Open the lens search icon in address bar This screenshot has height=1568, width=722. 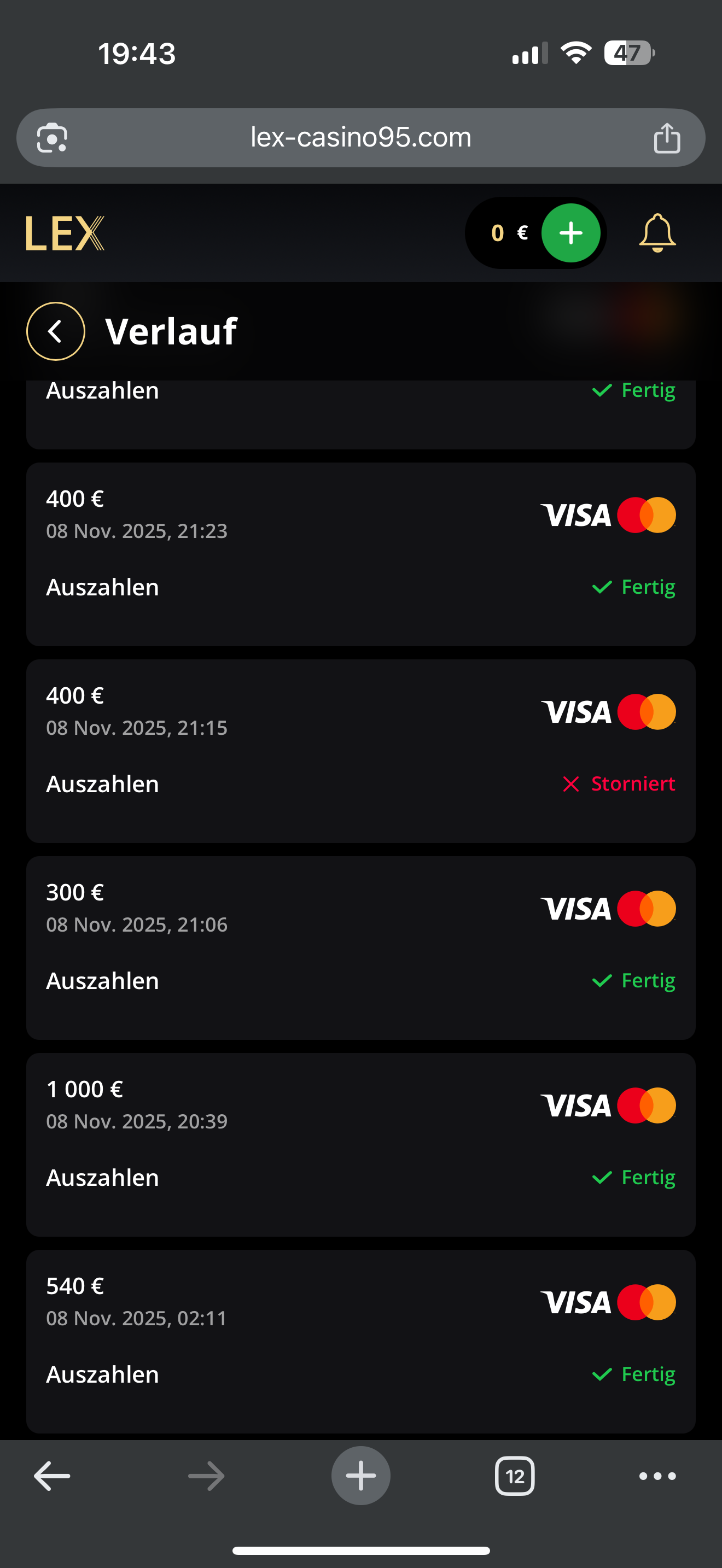coord(53,138)
